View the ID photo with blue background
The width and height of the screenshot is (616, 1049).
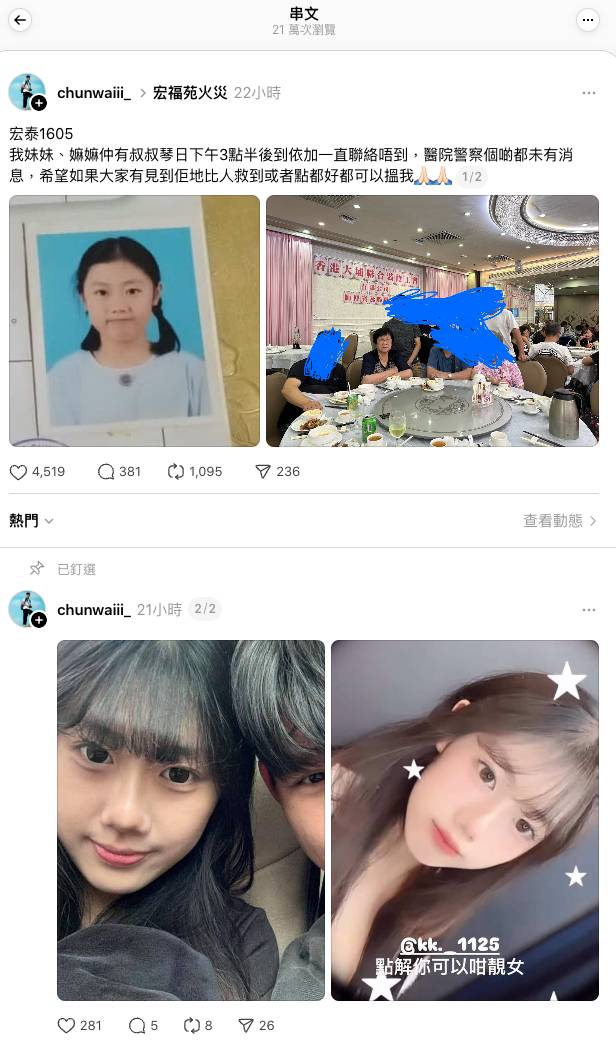pos(134,320)
